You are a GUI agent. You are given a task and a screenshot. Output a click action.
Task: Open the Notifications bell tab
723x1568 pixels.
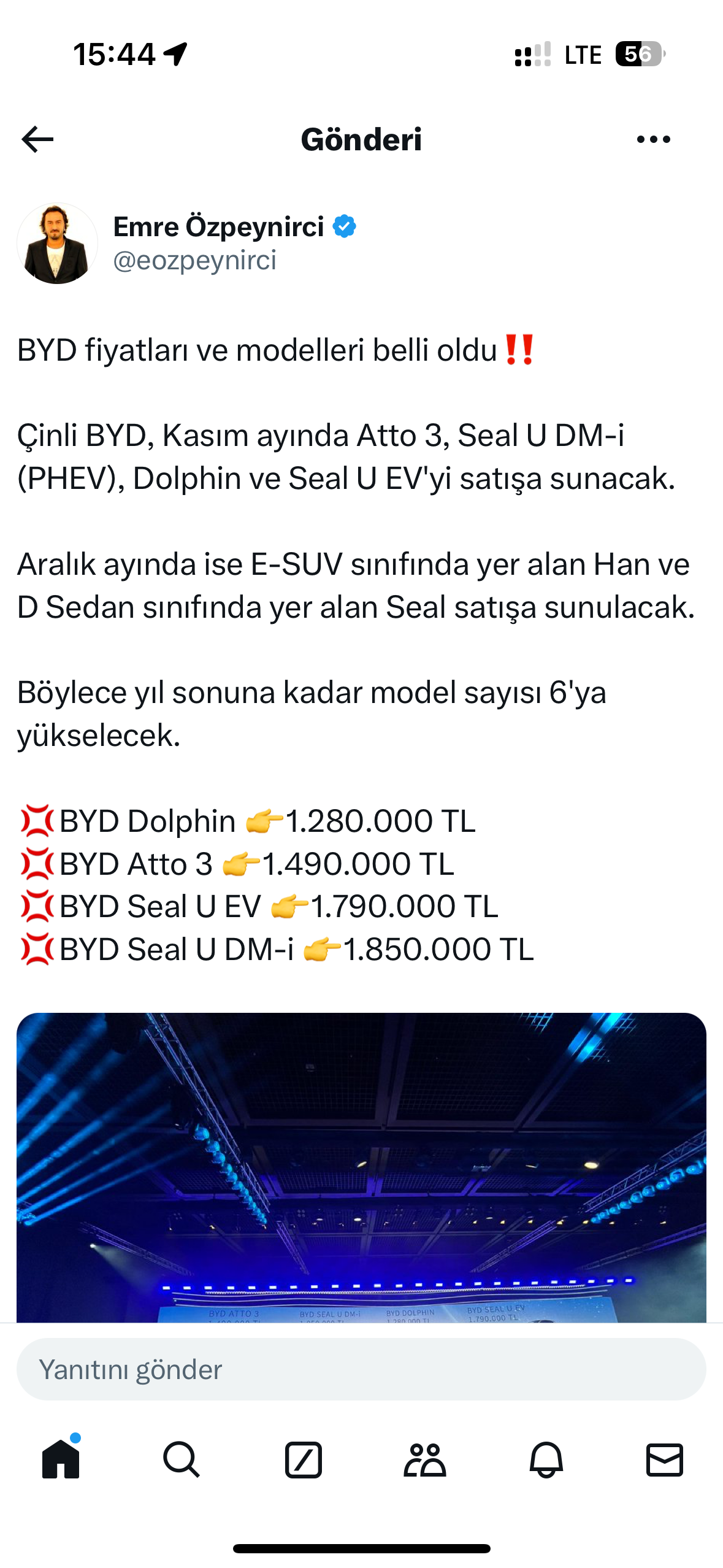(546, 1459)
